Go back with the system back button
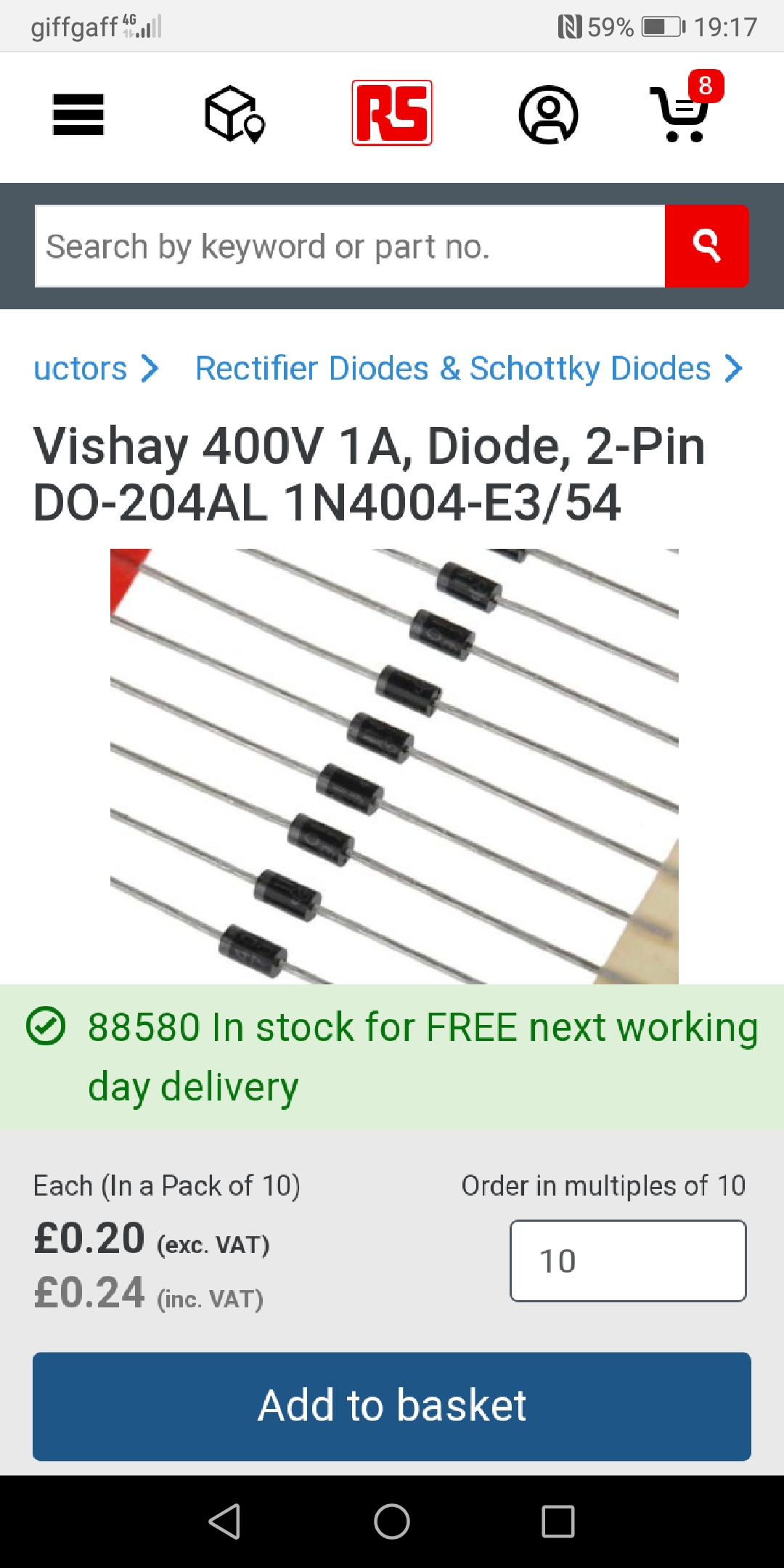Image resolution: width=784 pixels, height=1568 pixels. click(x=225, y=1522)
